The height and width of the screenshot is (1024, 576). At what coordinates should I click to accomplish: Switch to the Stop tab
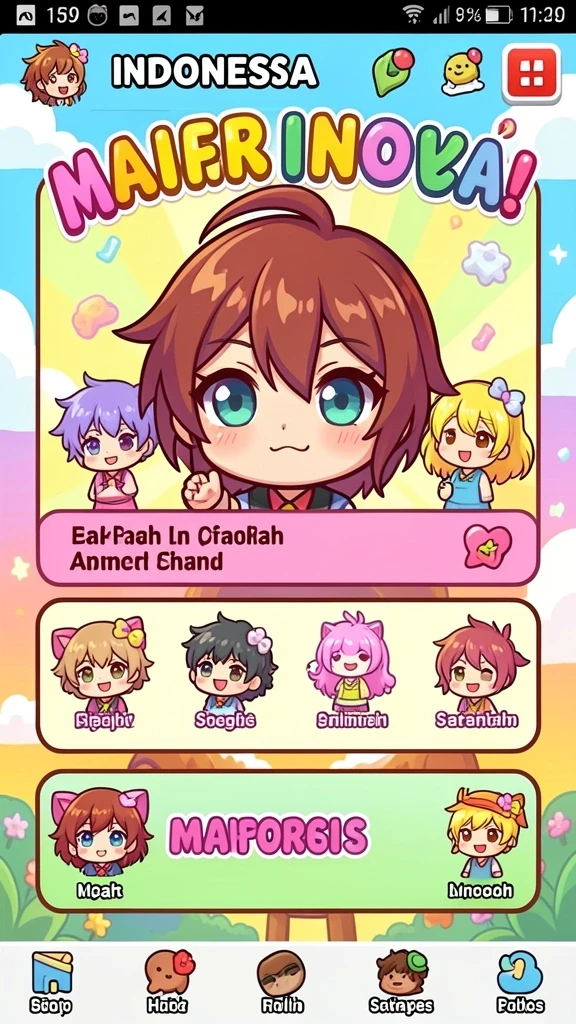[x=51, y=983]
